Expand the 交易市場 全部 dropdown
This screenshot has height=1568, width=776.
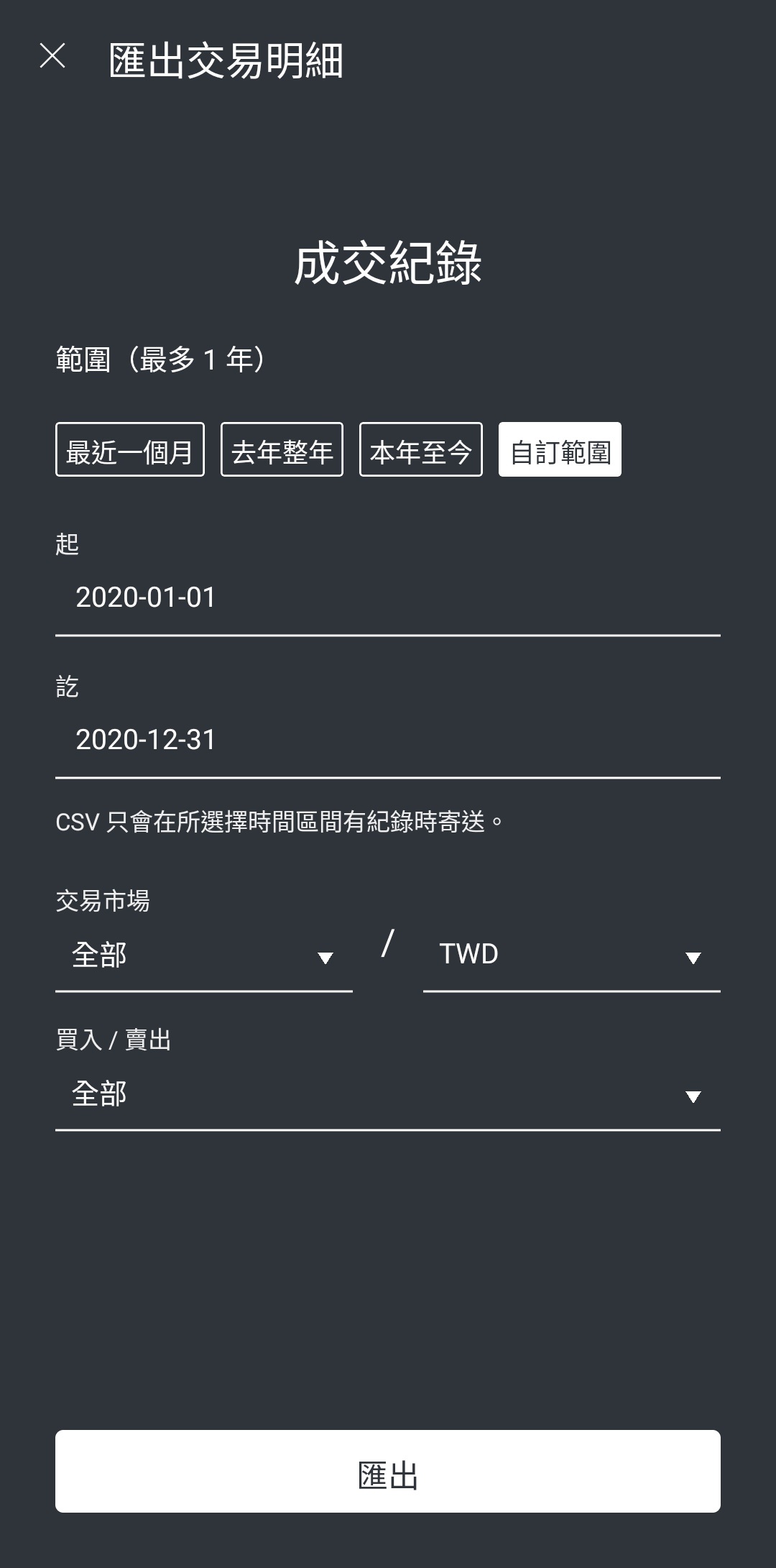coord(203,956)
